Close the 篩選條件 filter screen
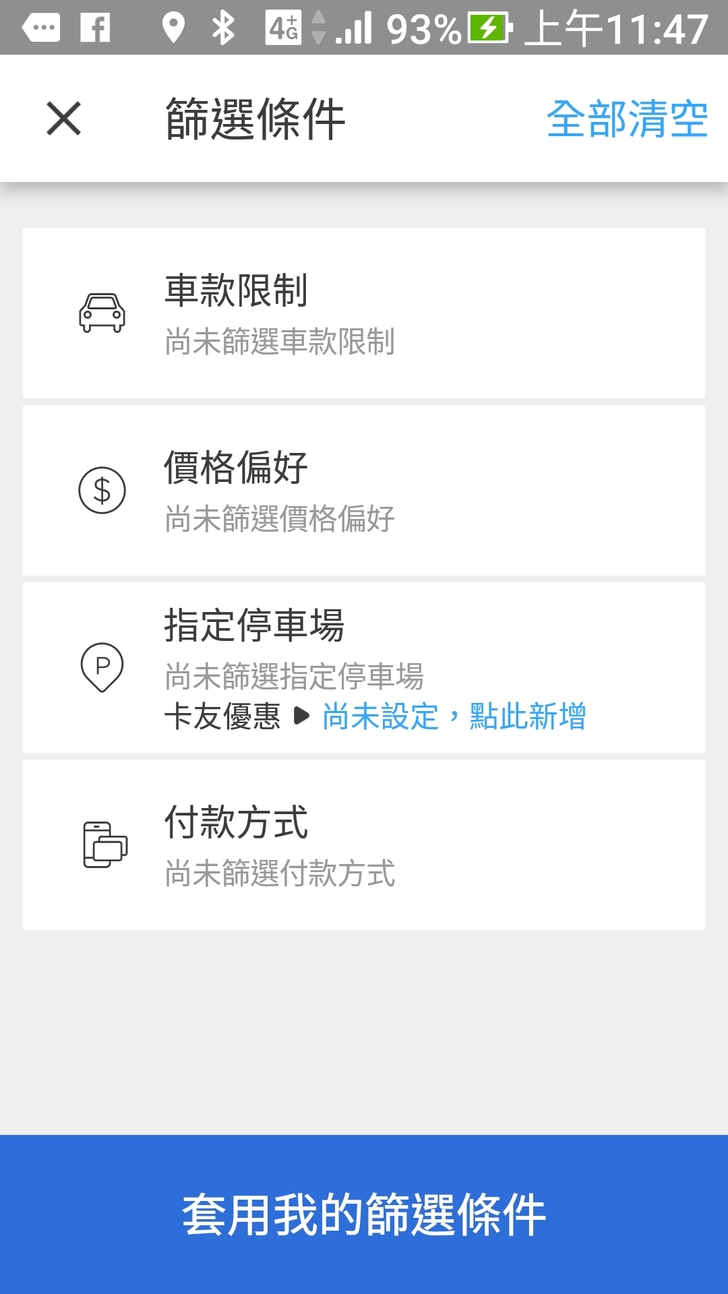 point(64,119)
